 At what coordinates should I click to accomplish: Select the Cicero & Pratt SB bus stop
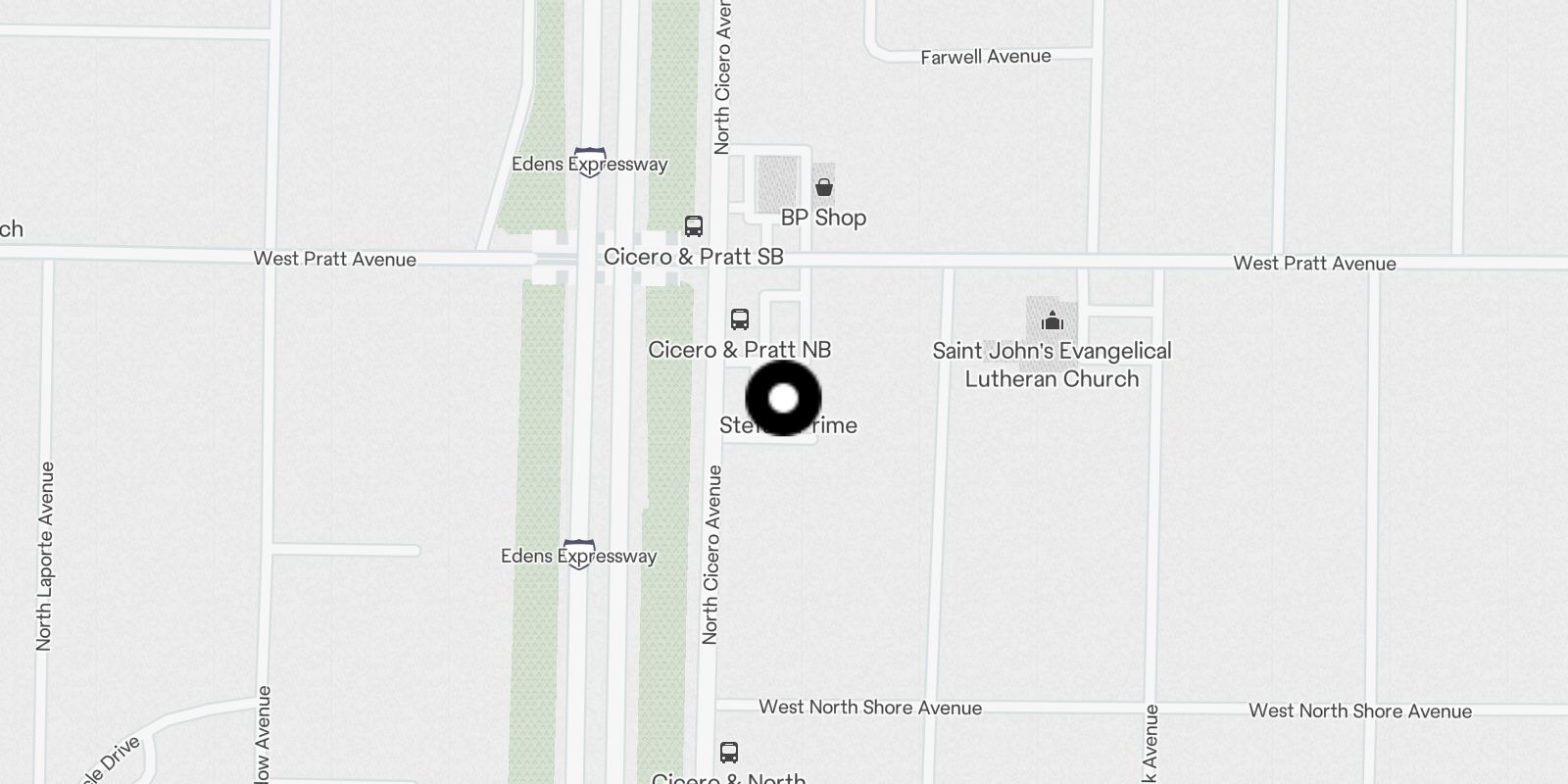694,227
